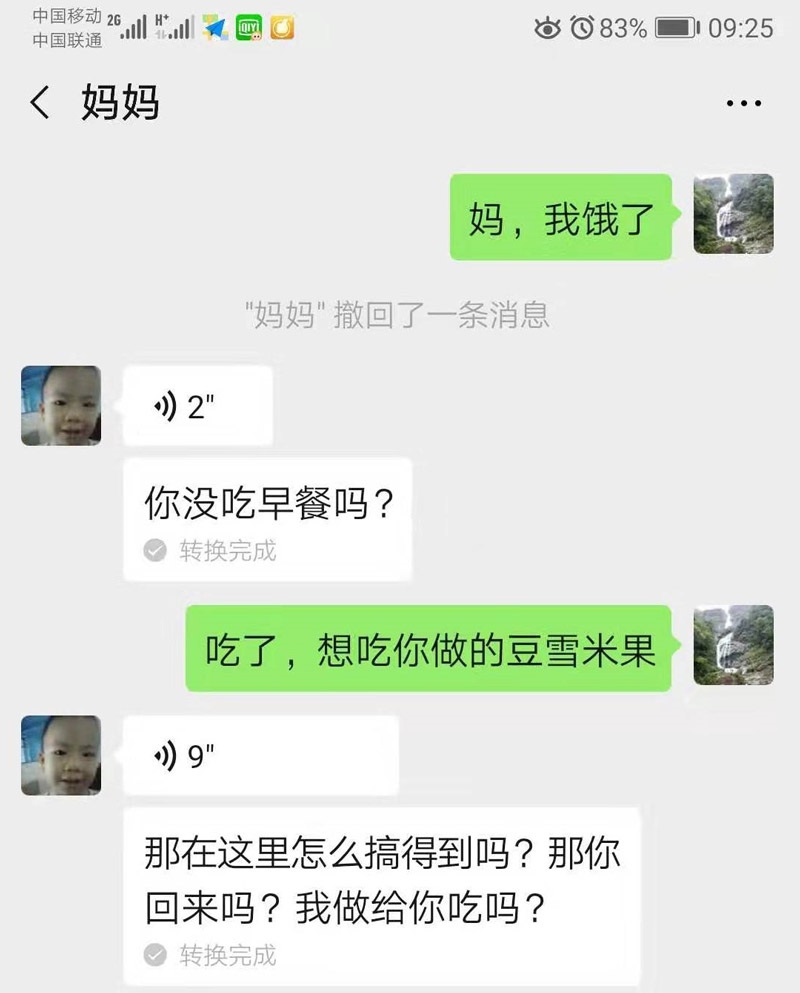This screenshot has height=993, width=800.
Task: Play the 9-second voice message
Action: [260, 756]
